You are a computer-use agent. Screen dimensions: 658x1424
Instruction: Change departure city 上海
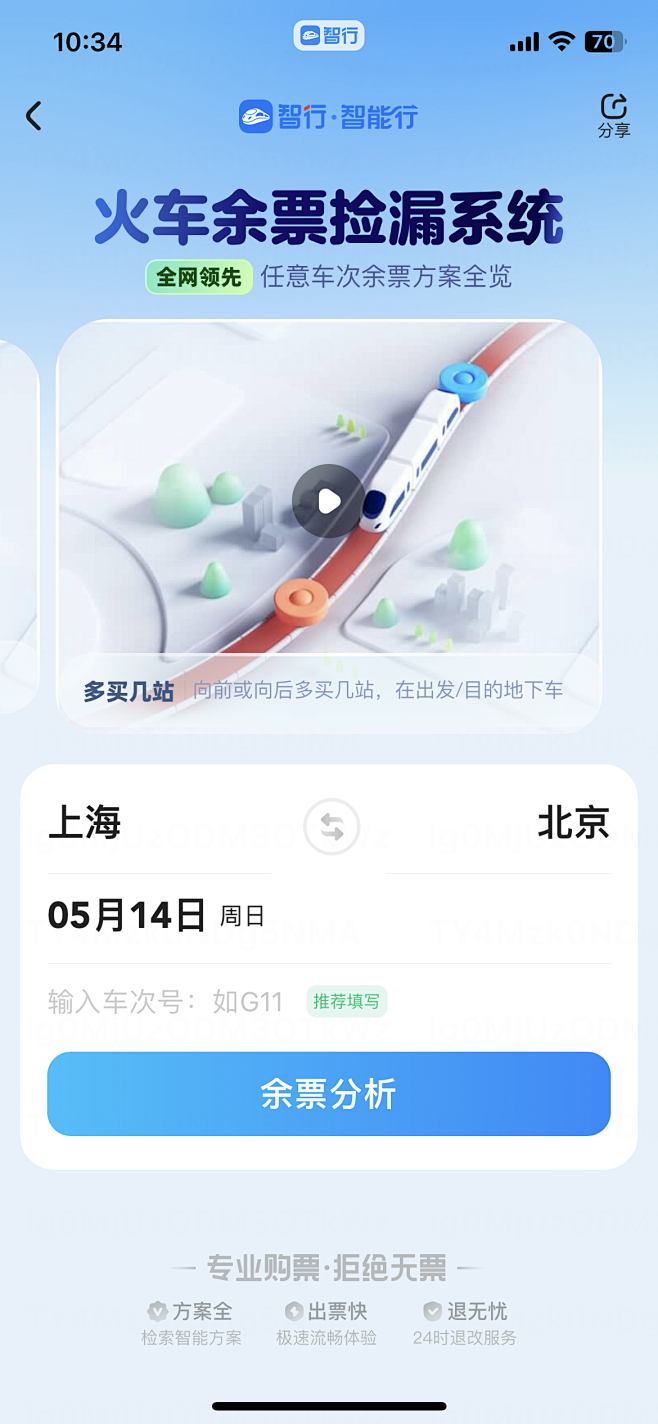85,823
